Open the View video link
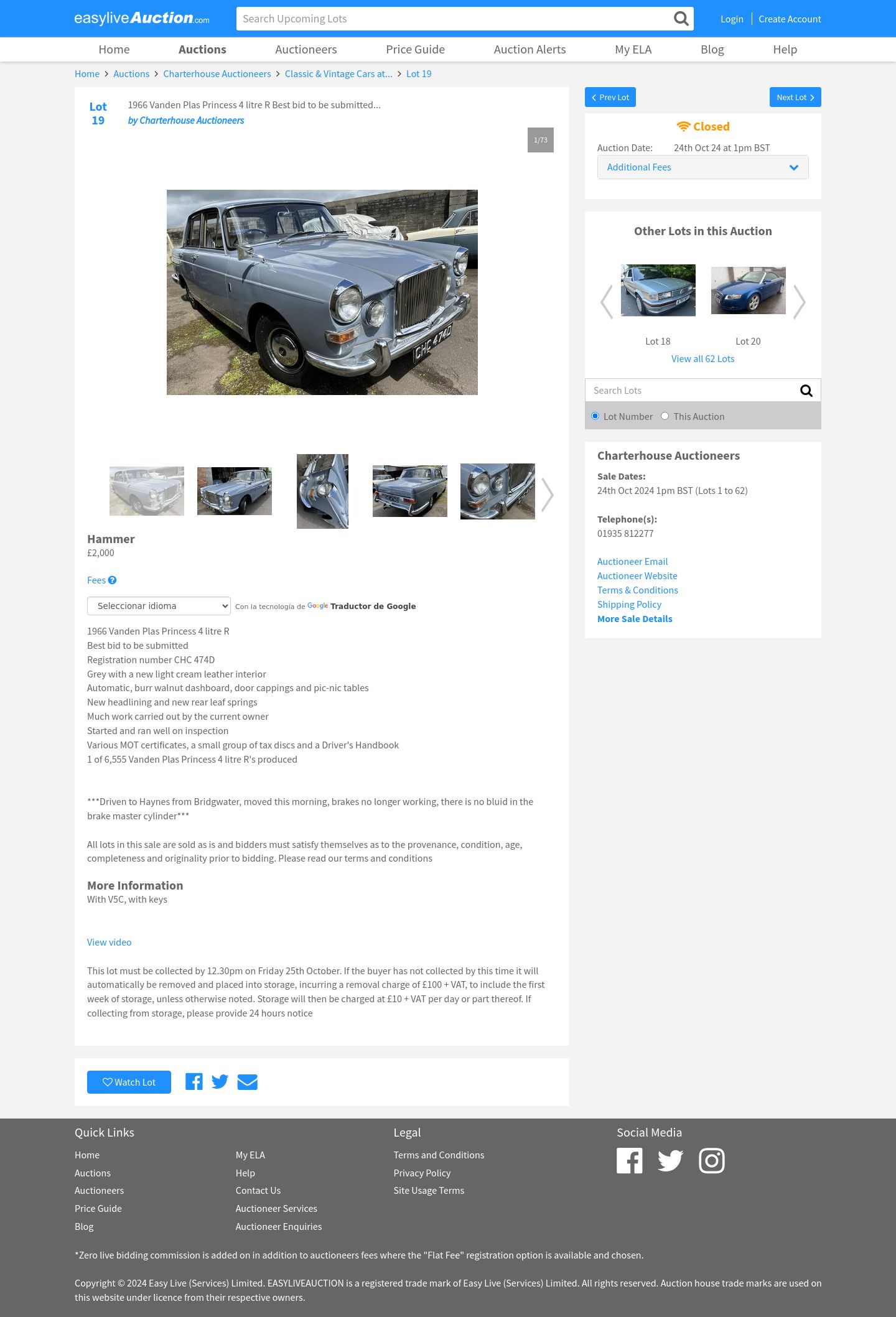This screenshot has height=1317, width=896. [x=109, y=942]
